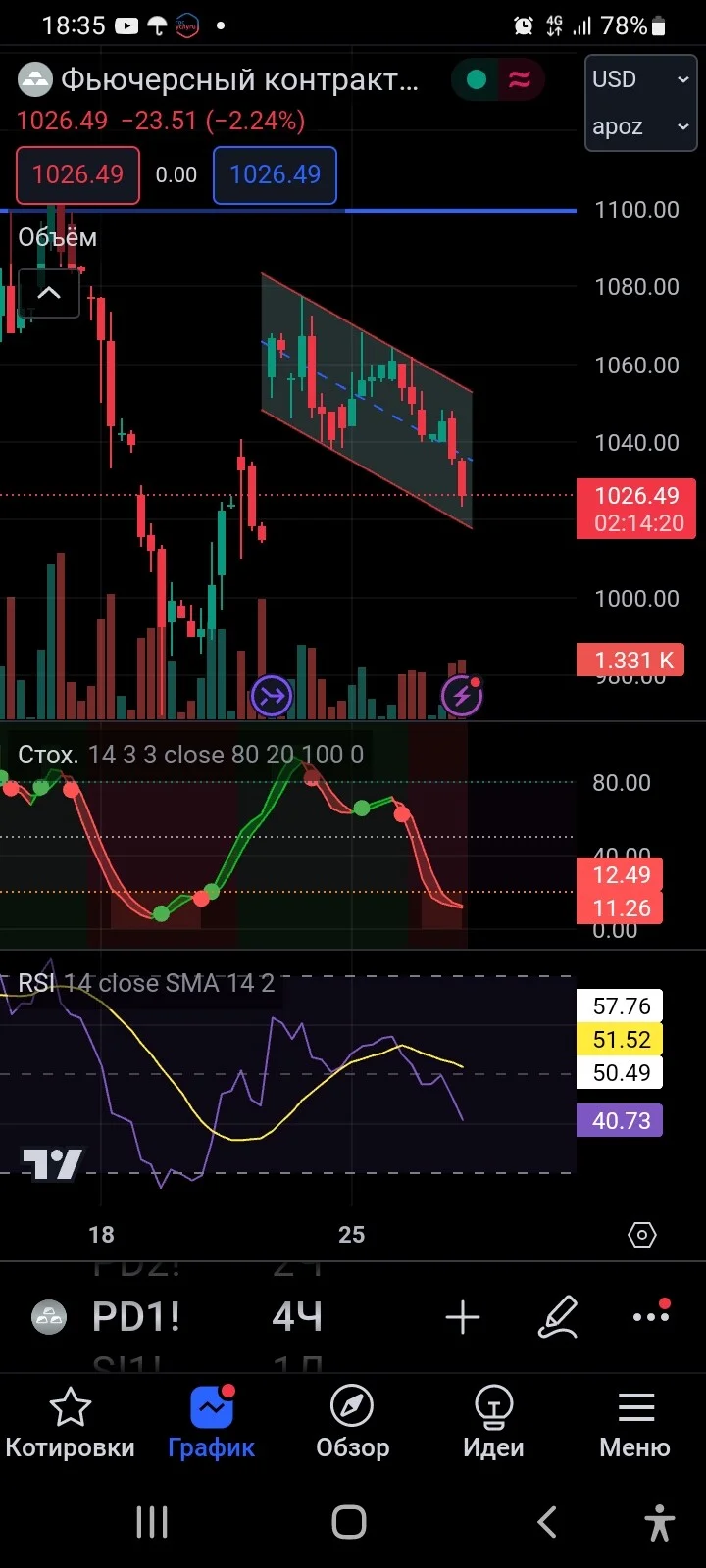Switch to the Обзор tab

pos(352,1423)
